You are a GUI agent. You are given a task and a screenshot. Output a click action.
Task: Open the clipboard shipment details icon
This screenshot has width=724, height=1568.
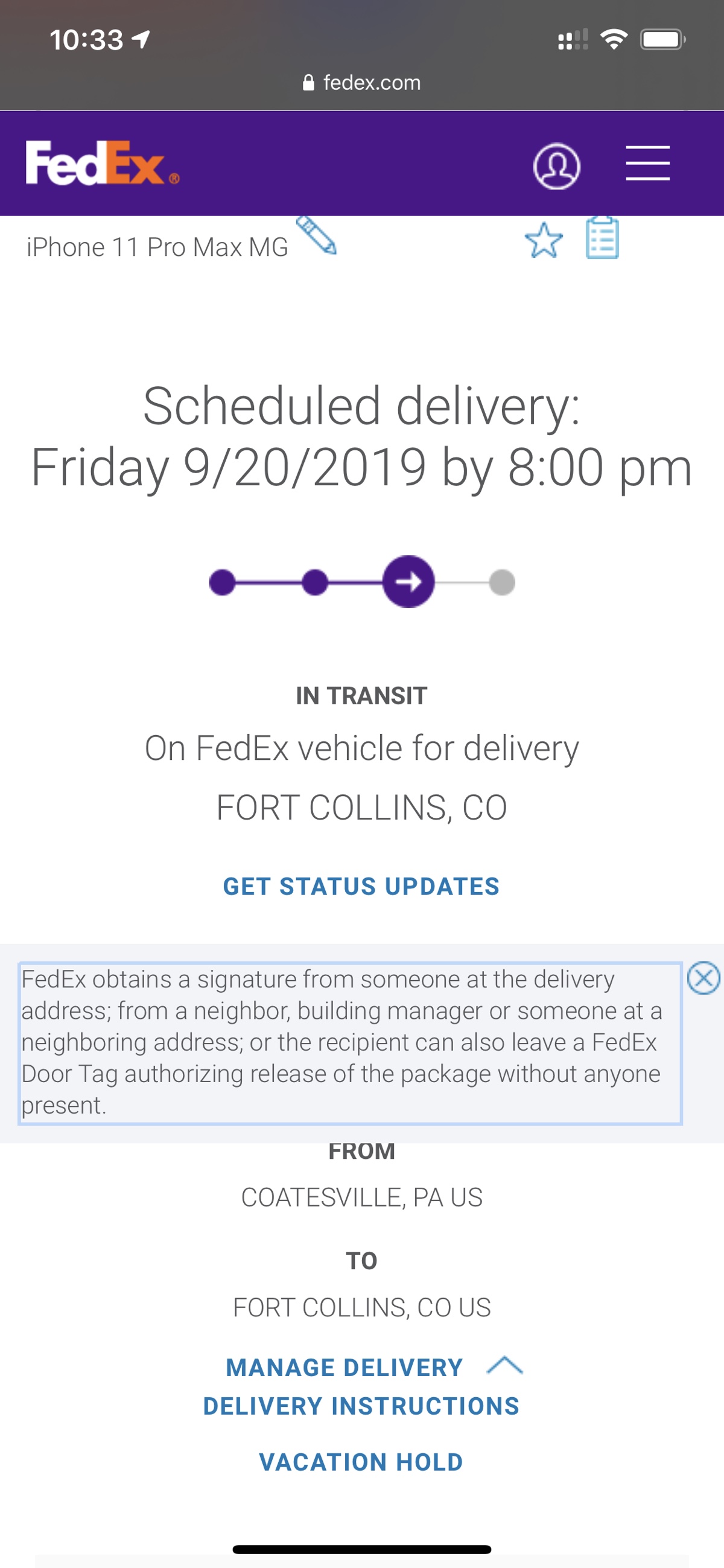(x=602, y=238)
